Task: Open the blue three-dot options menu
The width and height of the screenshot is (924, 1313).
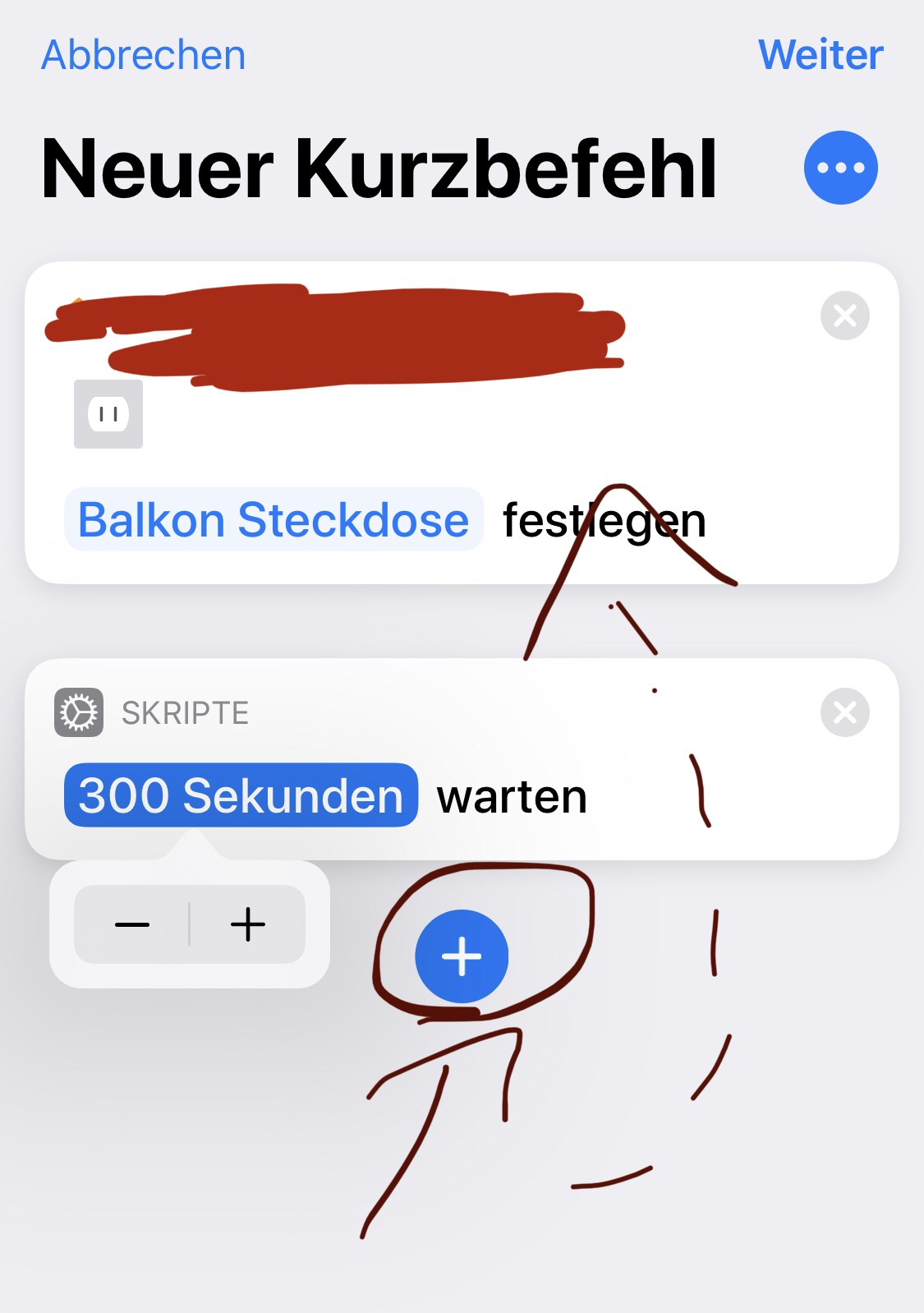Action: click(840, 168)
